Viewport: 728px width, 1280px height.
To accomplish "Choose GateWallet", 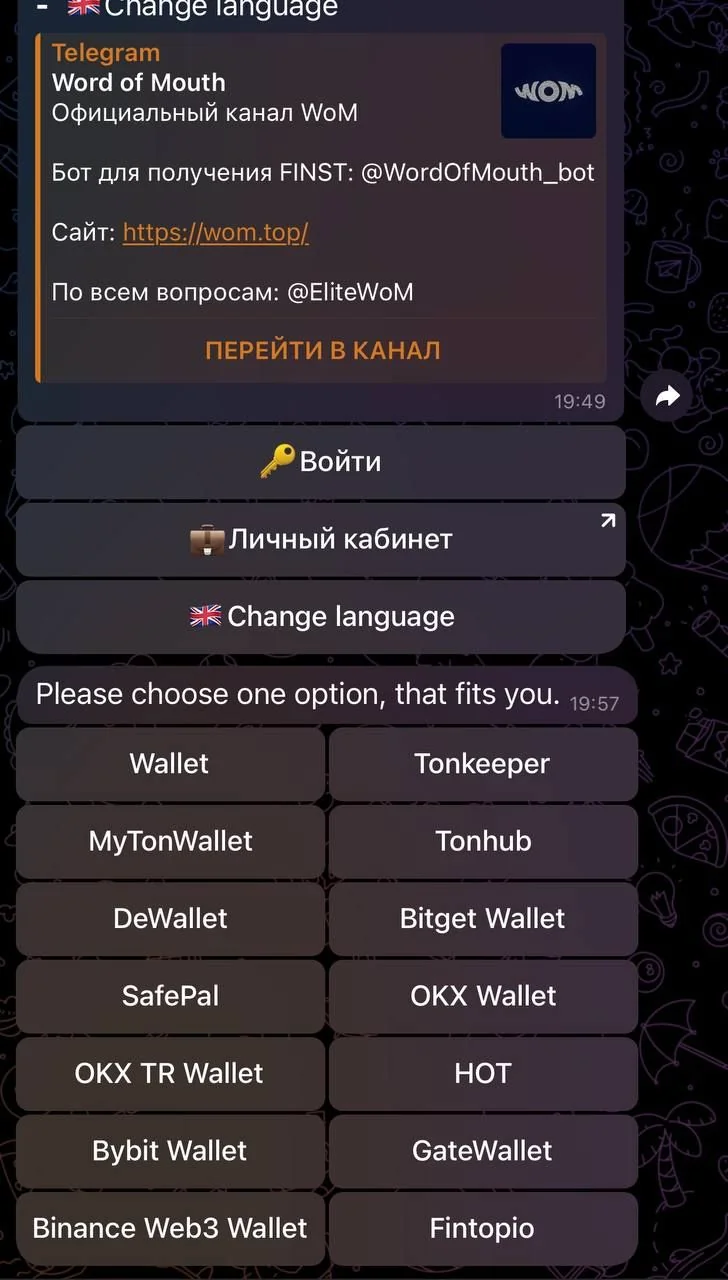I will [x=483, y=1150].
